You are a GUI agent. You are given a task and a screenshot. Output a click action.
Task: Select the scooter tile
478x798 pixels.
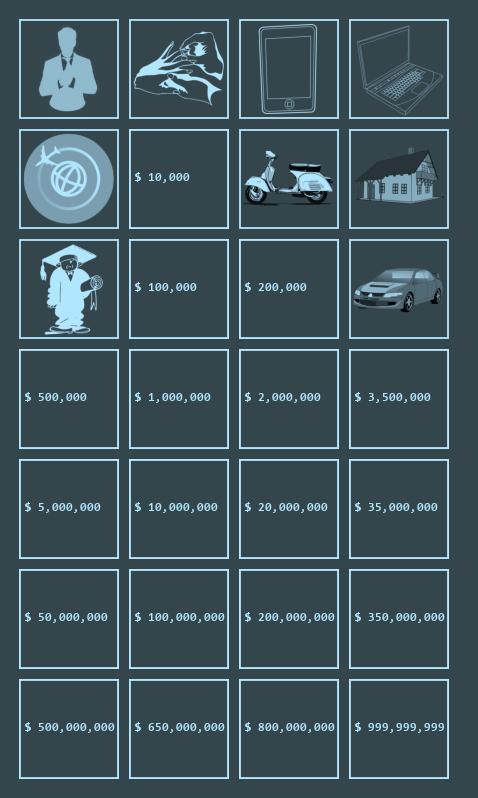(289, 179)
